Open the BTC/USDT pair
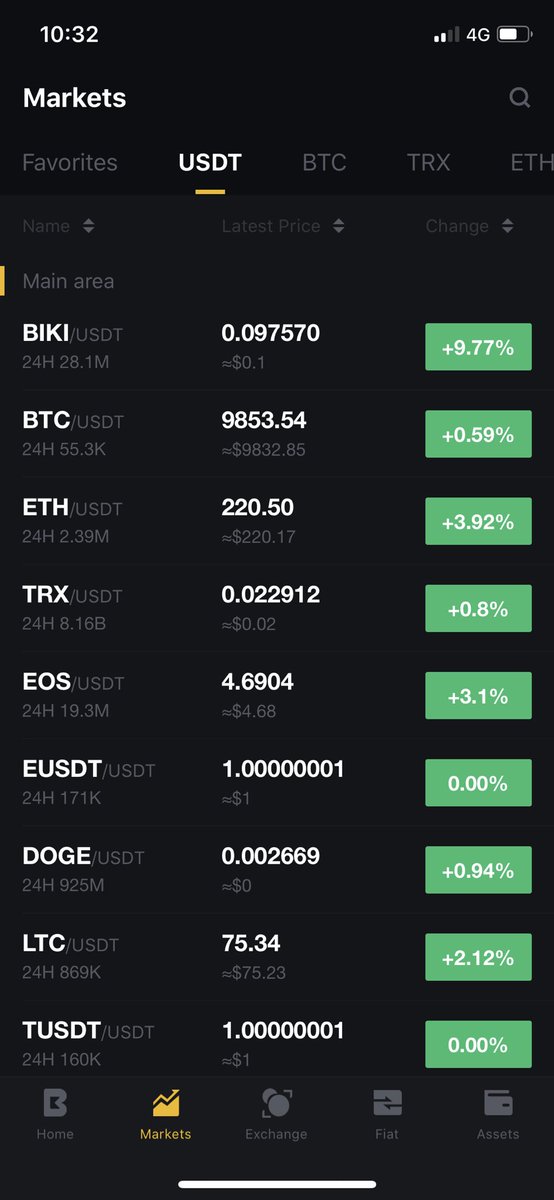Image resolution: width=554 pixels, height=1200 pixels. coord(277,434)
